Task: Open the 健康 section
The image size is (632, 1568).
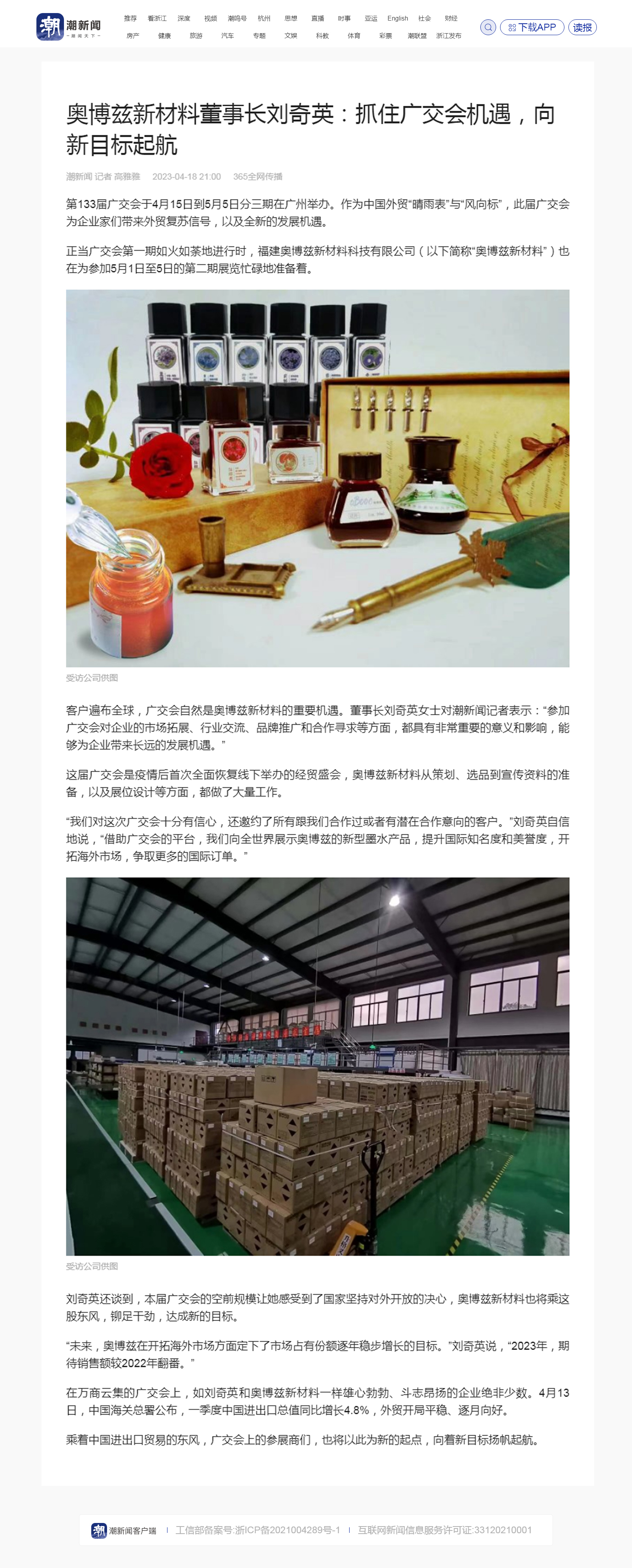Action: tap(164, 36)
